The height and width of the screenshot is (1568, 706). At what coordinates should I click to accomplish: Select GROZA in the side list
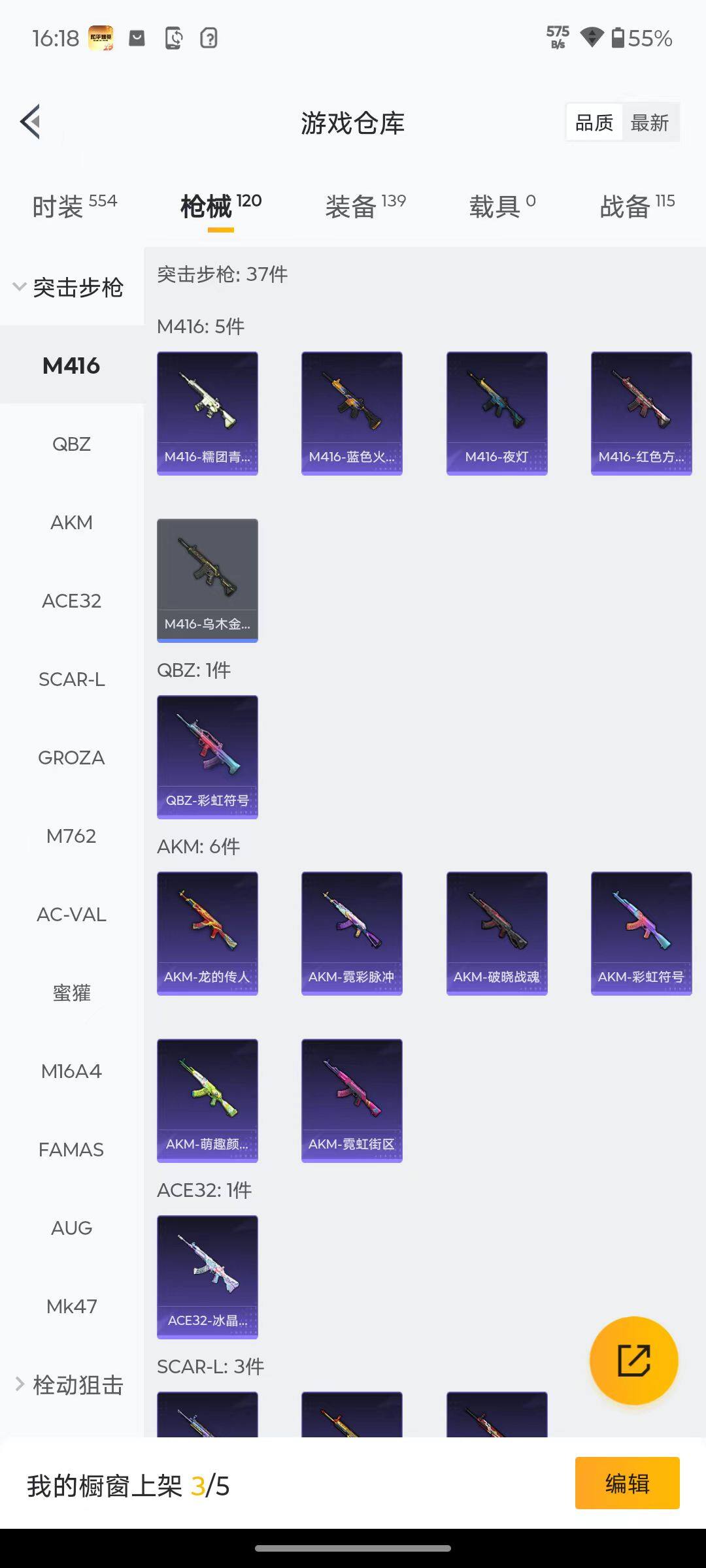71,758
